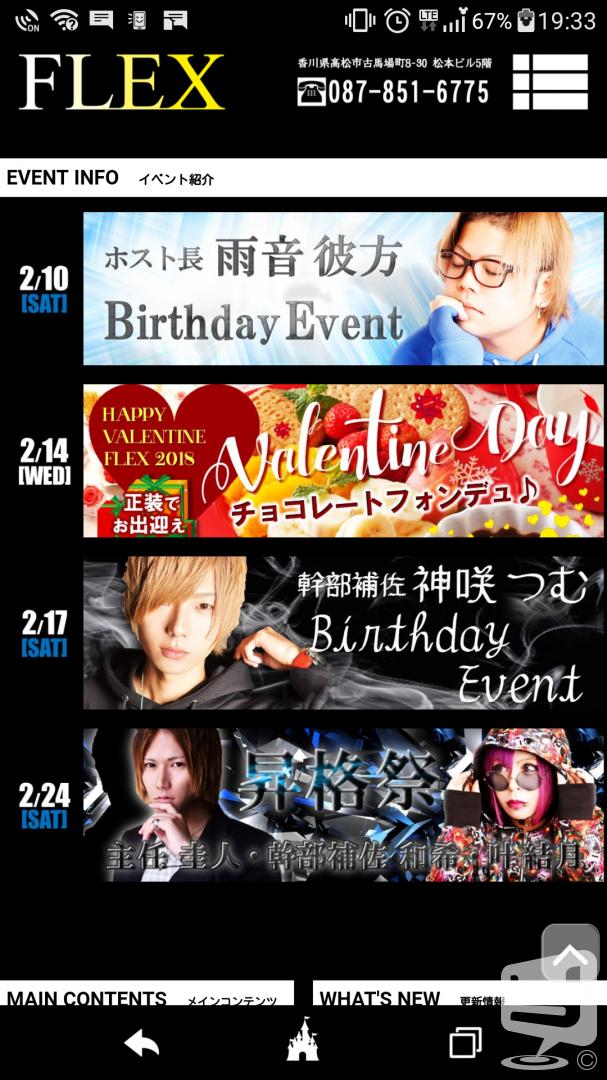Viewport: 607px width, 1080px height.
Task: Open the 2/10 雨音 彼方 Birthday Event banner
Action: [x=343, y=288]
